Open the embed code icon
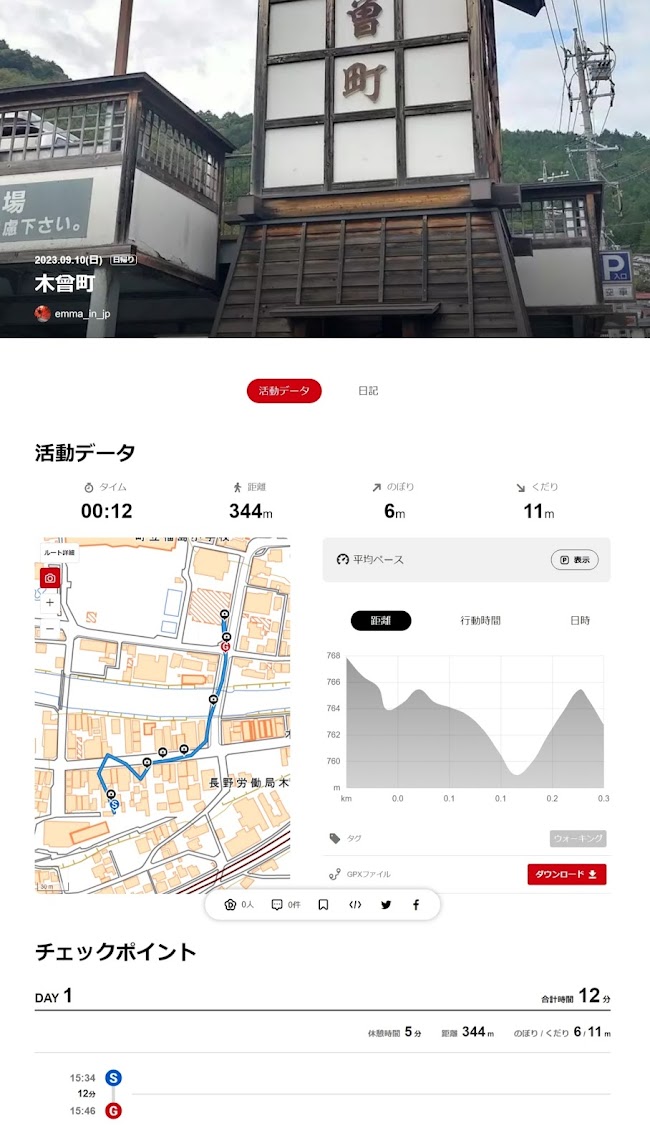This screenshot has height=1146, width=650. [x=355, y=905]
